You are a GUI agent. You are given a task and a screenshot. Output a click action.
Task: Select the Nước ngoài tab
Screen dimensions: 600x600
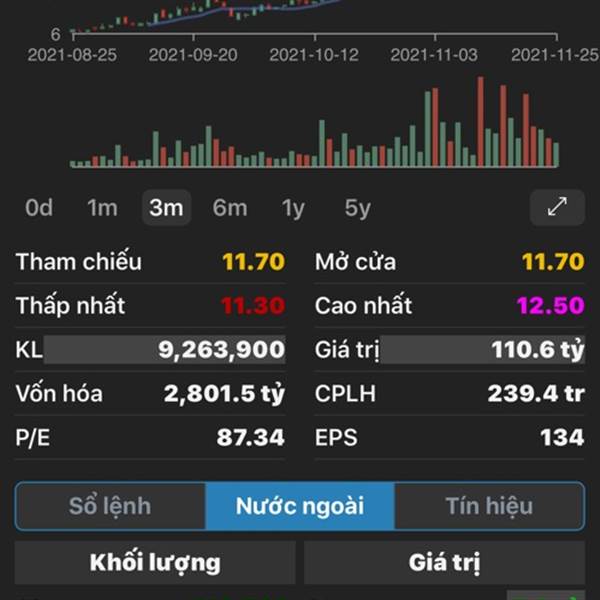point(300,506)
